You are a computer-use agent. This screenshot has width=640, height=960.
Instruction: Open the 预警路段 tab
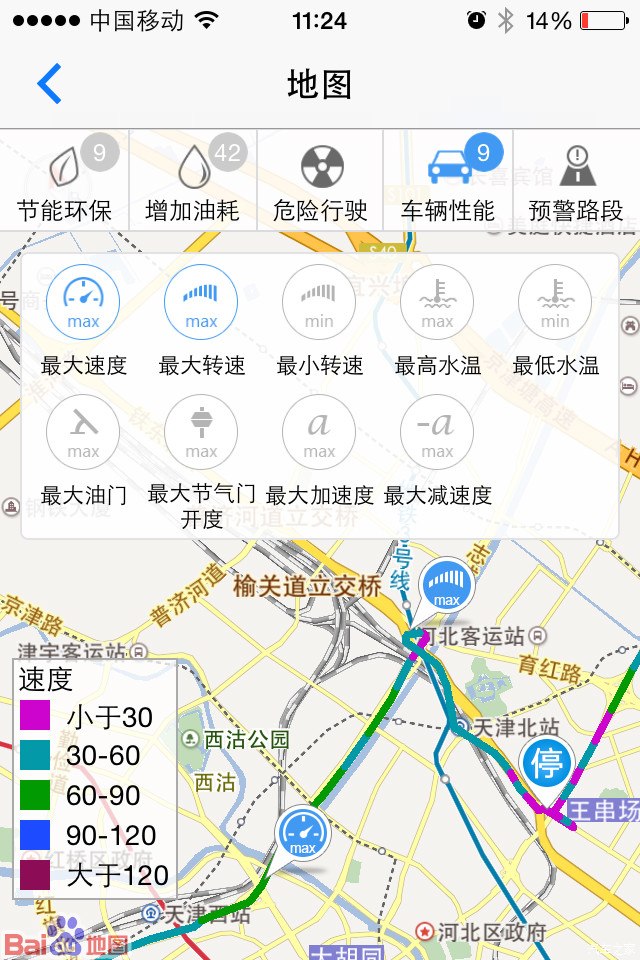(576, 181)
